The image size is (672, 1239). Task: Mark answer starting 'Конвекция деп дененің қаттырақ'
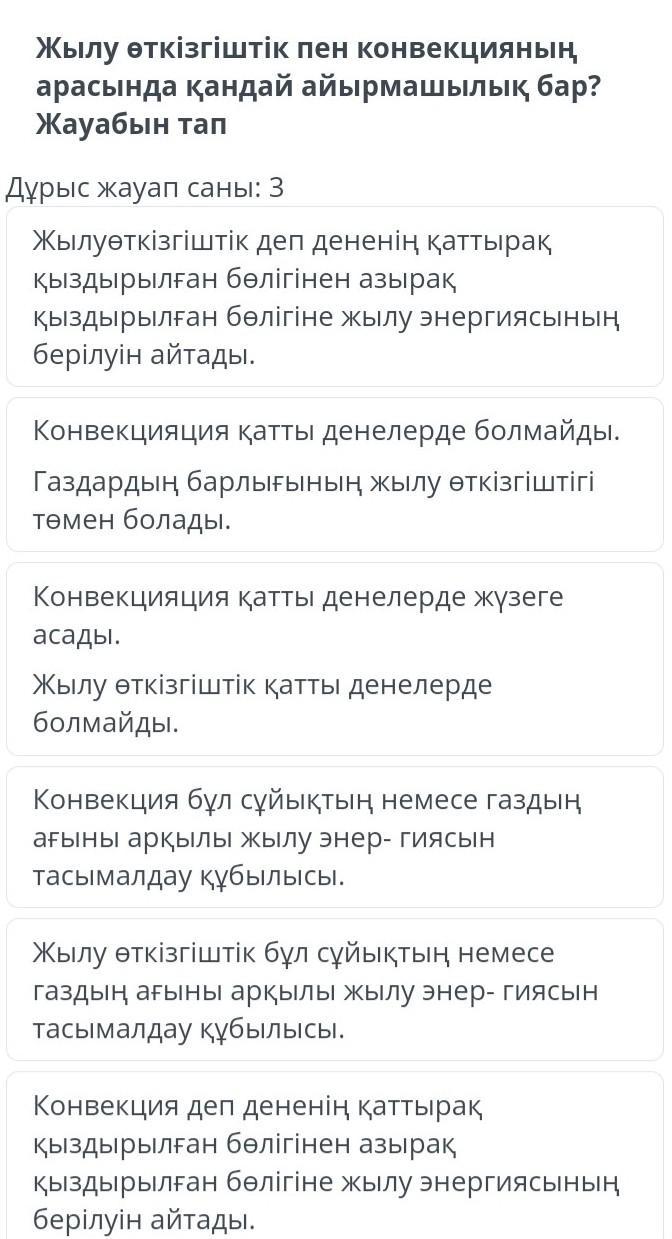335,1157
